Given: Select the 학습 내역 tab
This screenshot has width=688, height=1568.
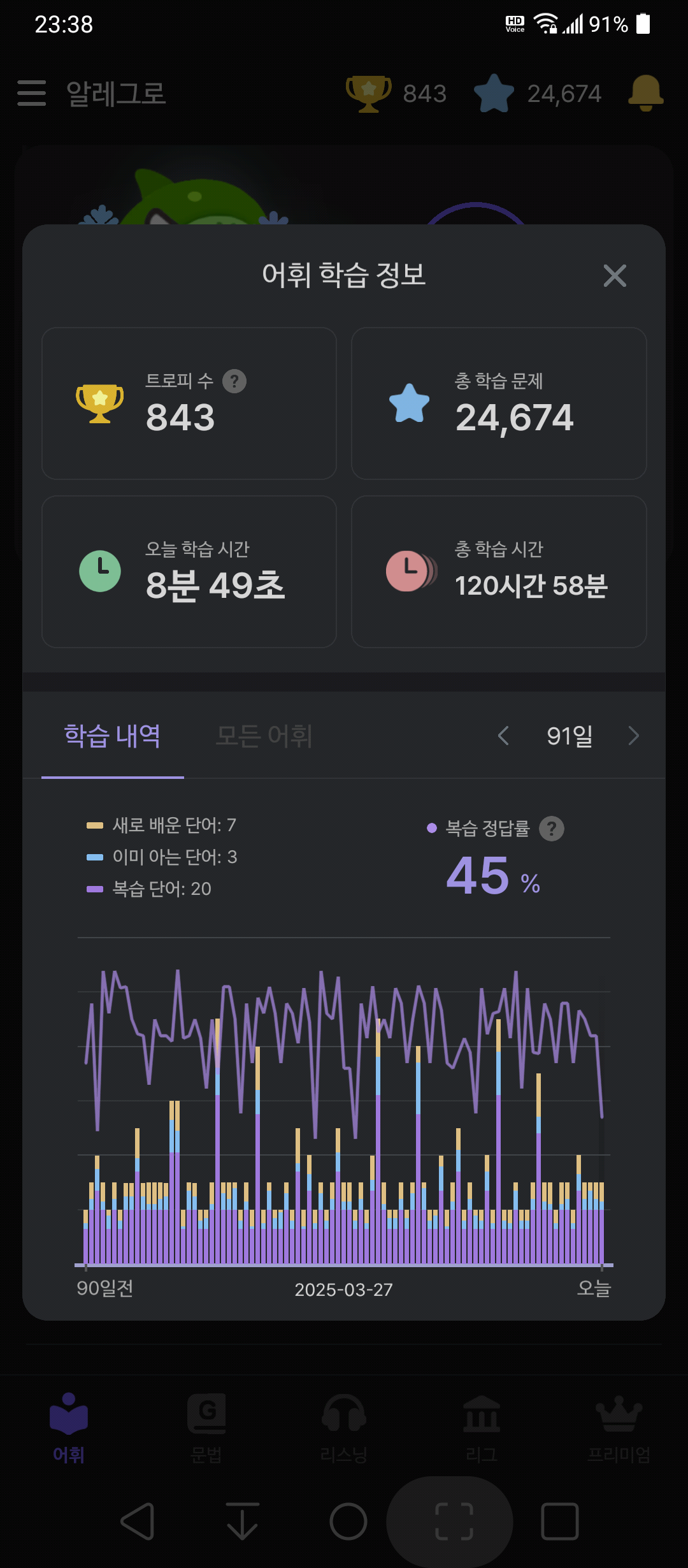Looking at the screenshot, I should 113,736.
